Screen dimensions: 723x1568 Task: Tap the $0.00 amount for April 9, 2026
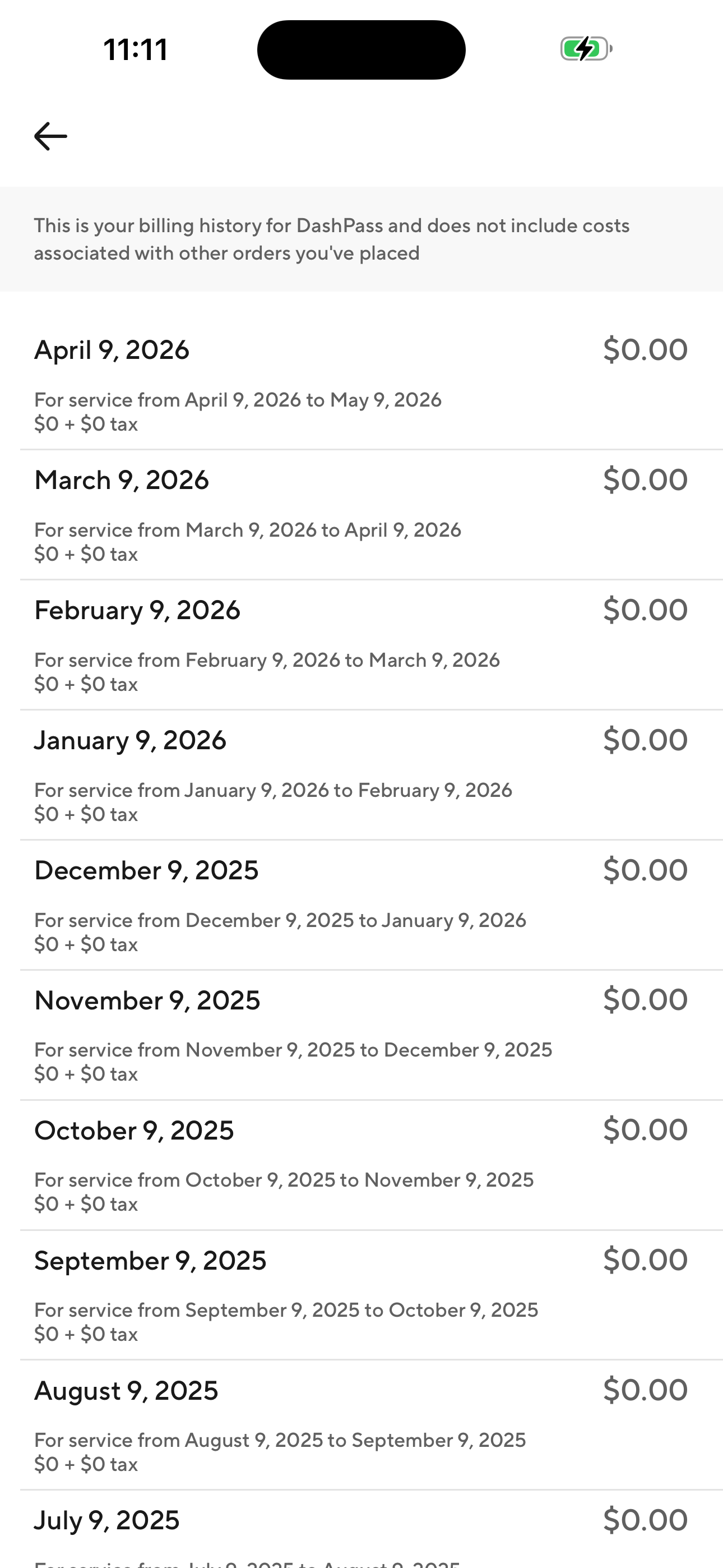(x=645, y=349)
